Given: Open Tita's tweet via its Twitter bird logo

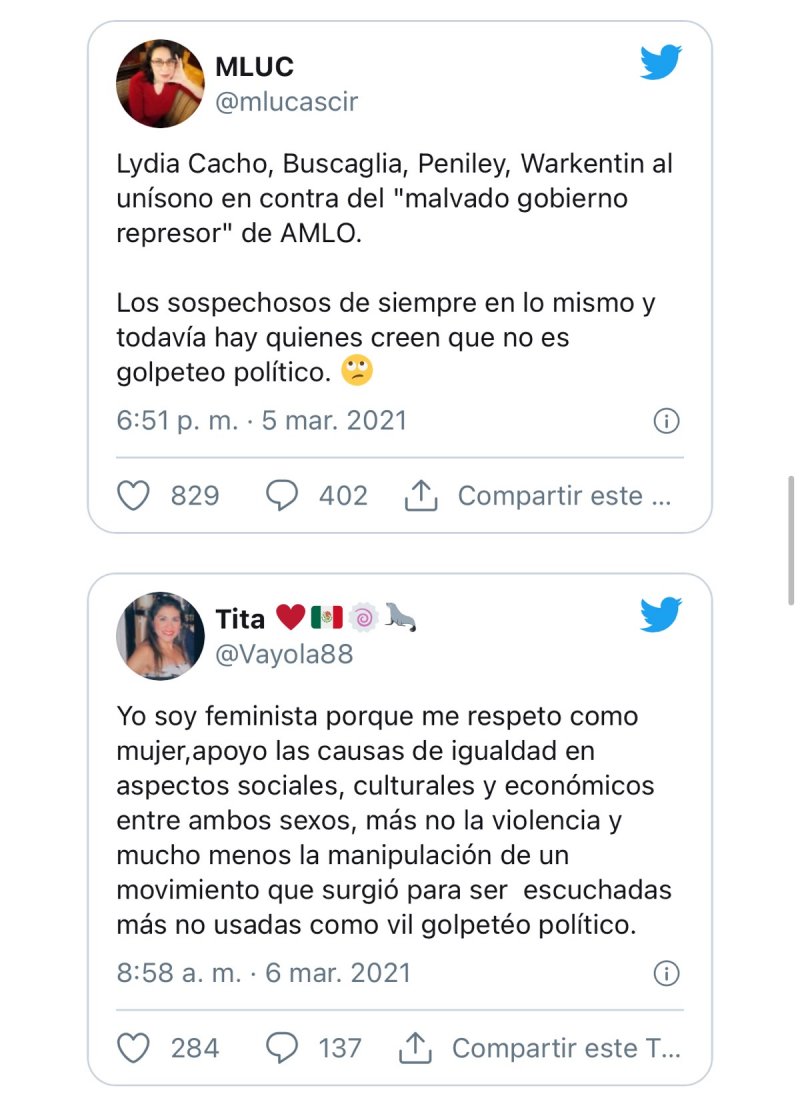Looking at the screenshot, I should tap(660, 615).
